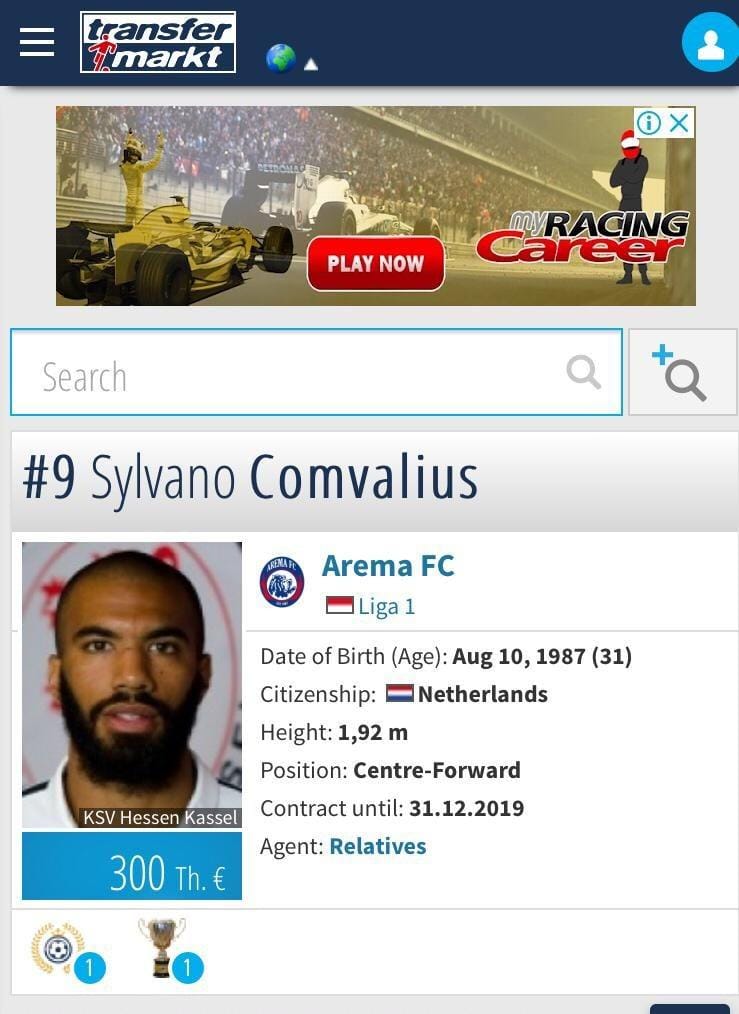Open the Relatives agent link

(378, 846)
